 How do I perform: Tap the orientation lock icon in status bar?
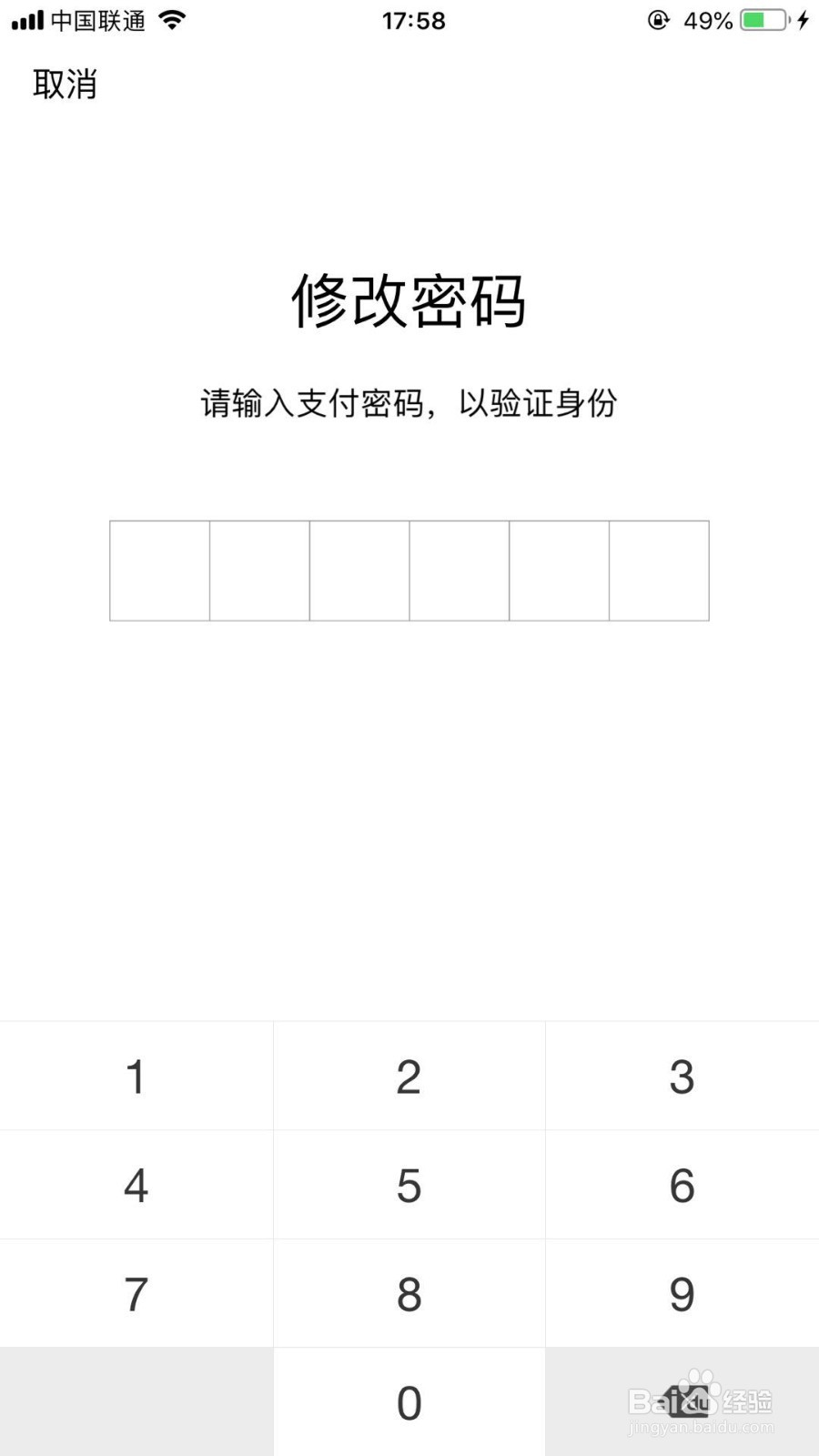[657, 20]
